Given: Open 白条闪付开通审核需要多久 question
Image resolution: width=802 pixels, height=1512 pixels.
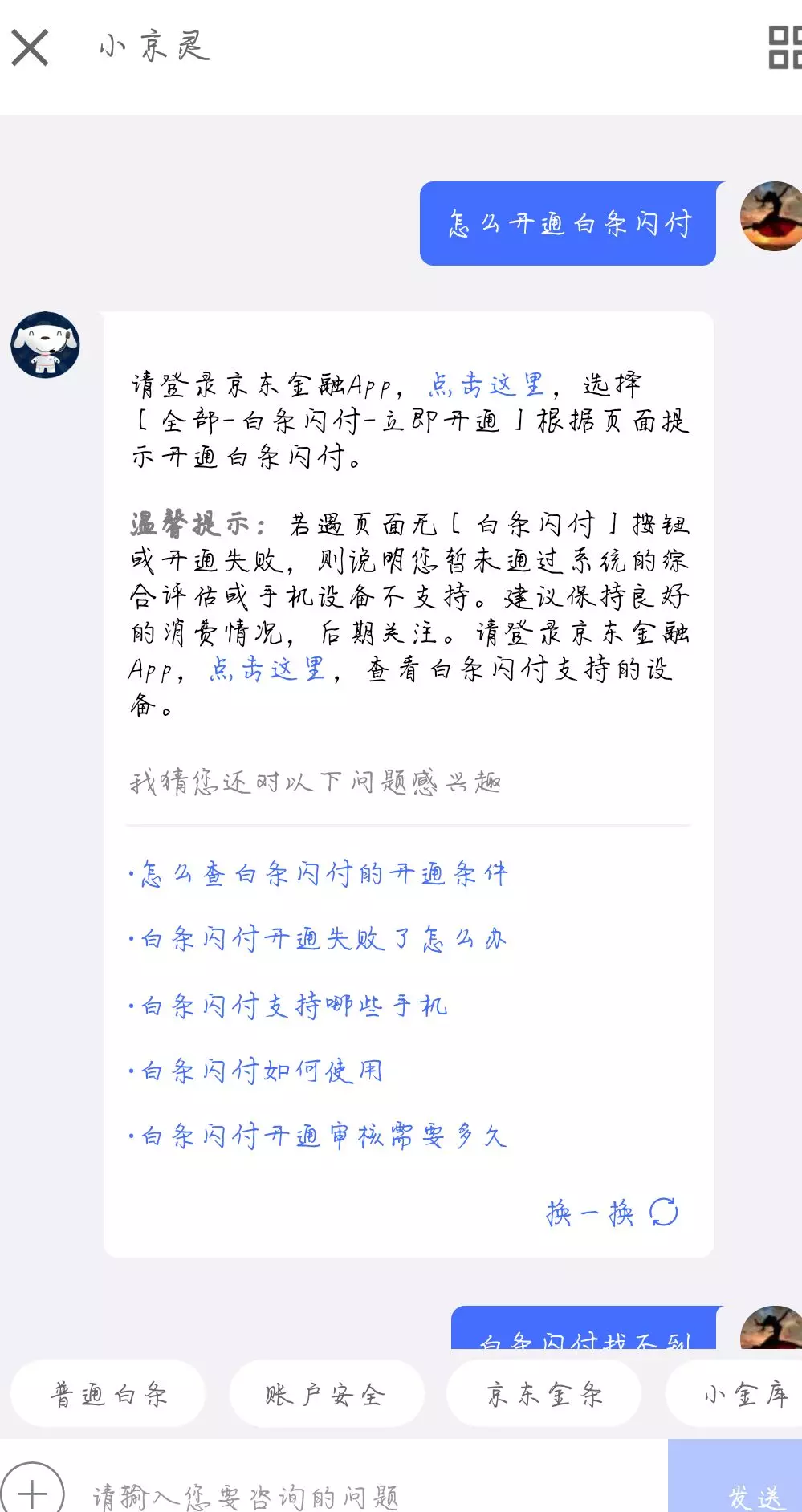Looking at the screenshot, I should 324,1136.
